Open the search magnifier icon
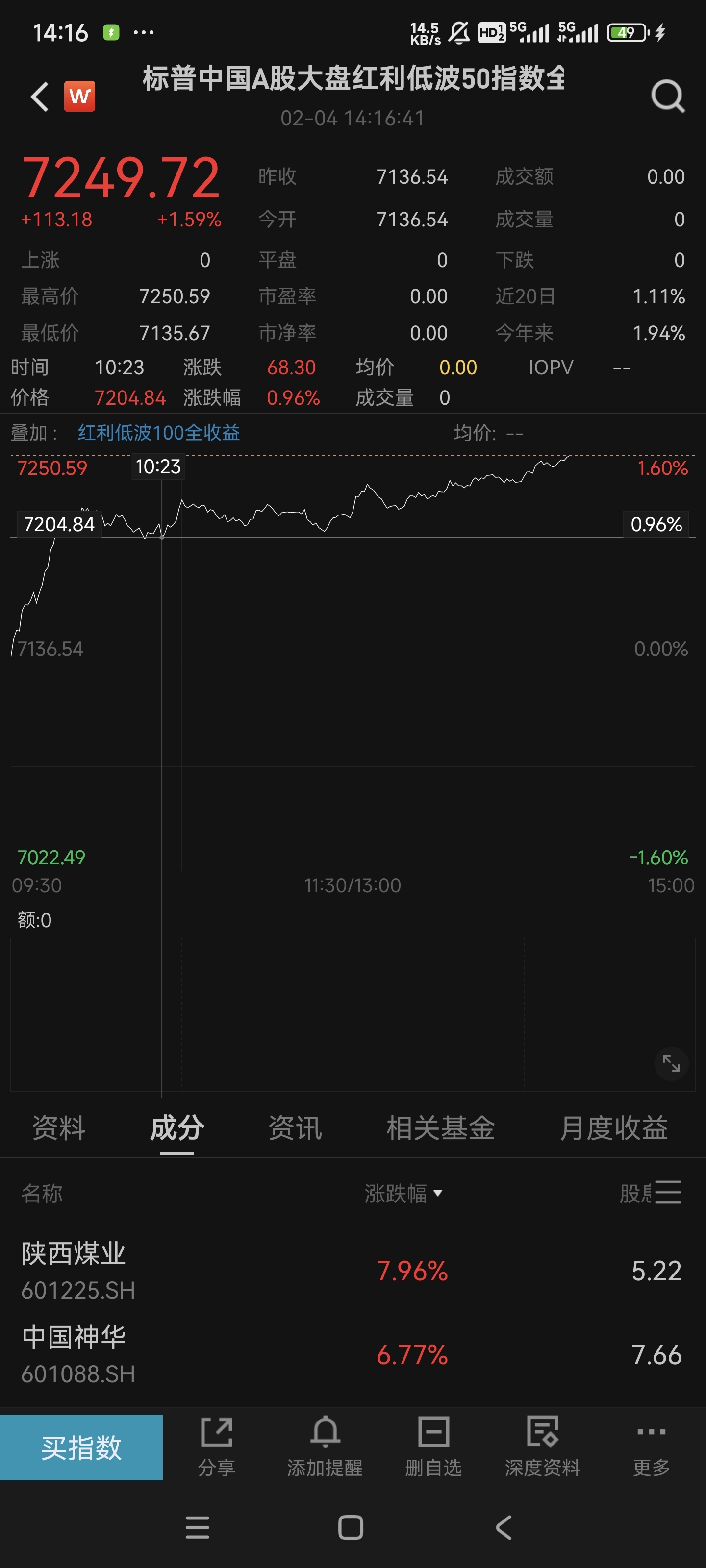 667,97
